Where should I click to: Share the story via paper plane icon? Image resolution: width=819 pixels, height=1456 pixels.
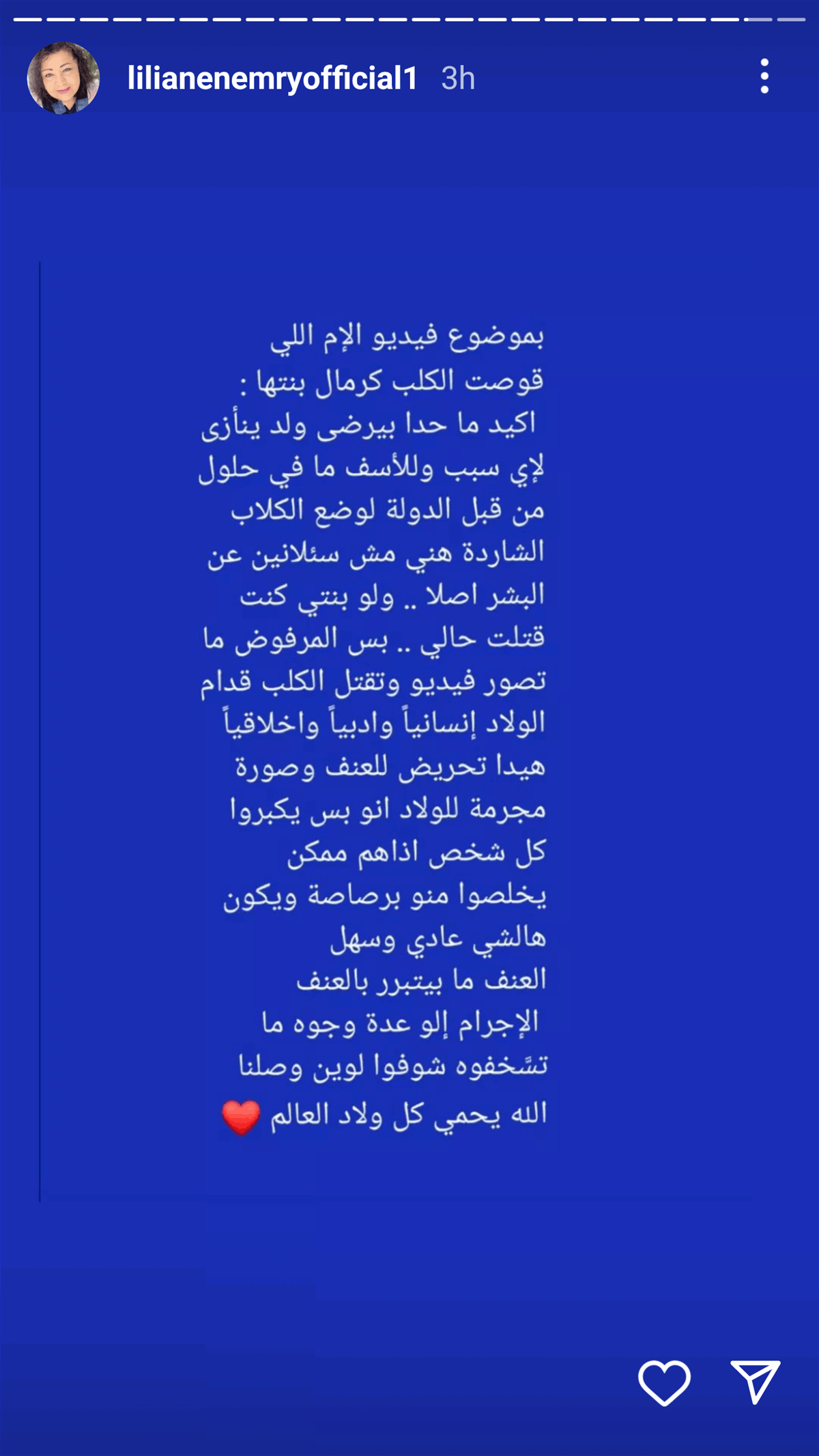coord(756,1382)
